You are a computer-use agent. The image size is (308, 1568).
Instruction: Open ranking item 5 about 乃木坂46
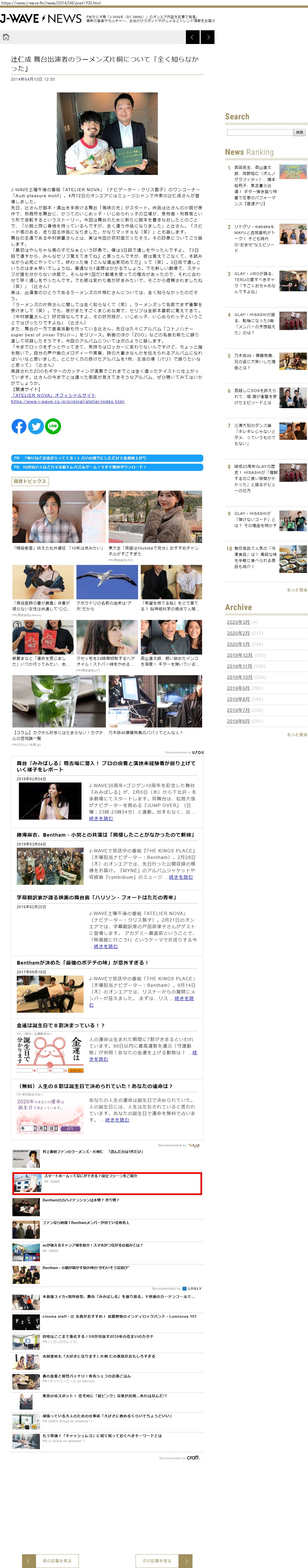[254, 362]
